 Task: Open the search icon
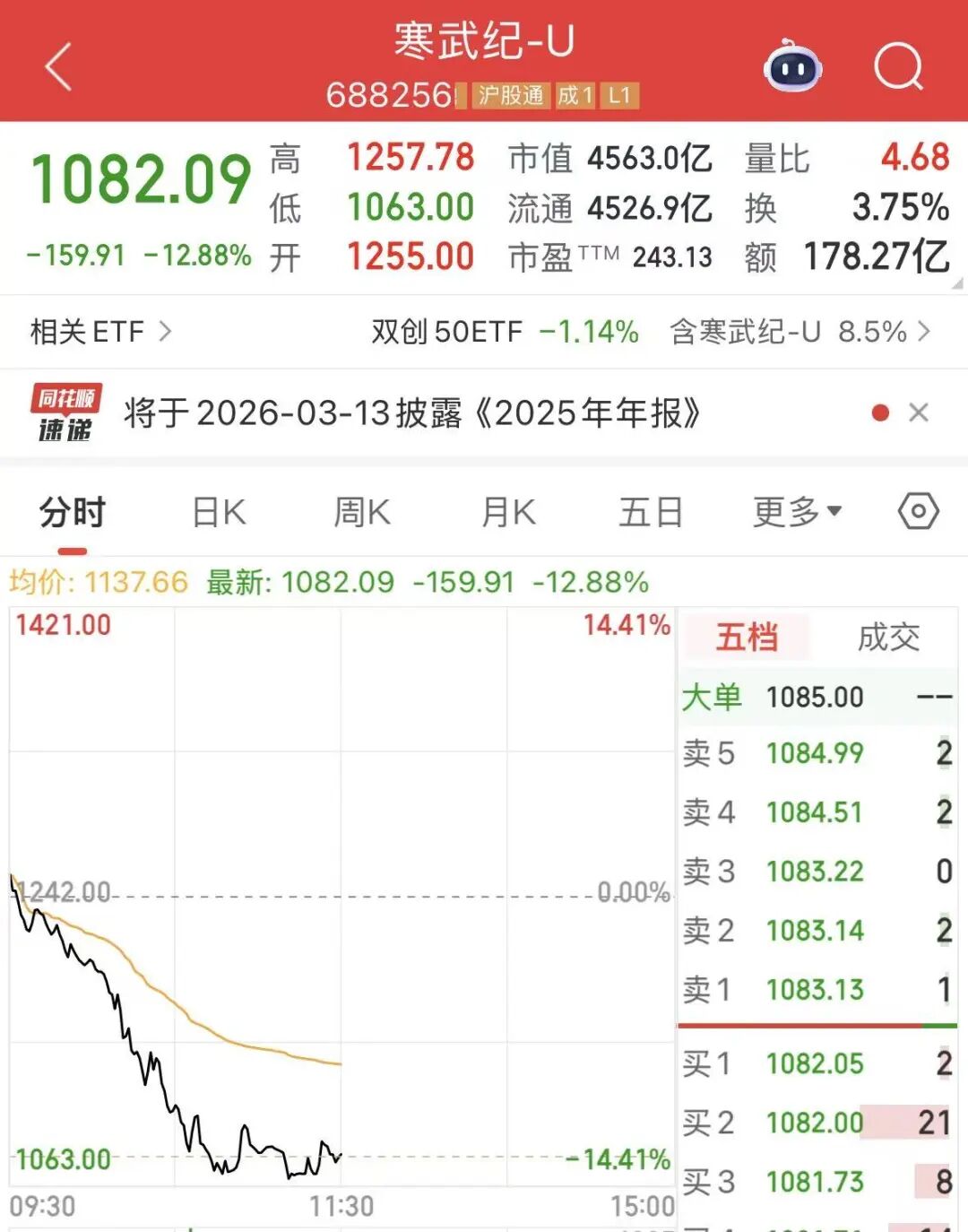898,66
